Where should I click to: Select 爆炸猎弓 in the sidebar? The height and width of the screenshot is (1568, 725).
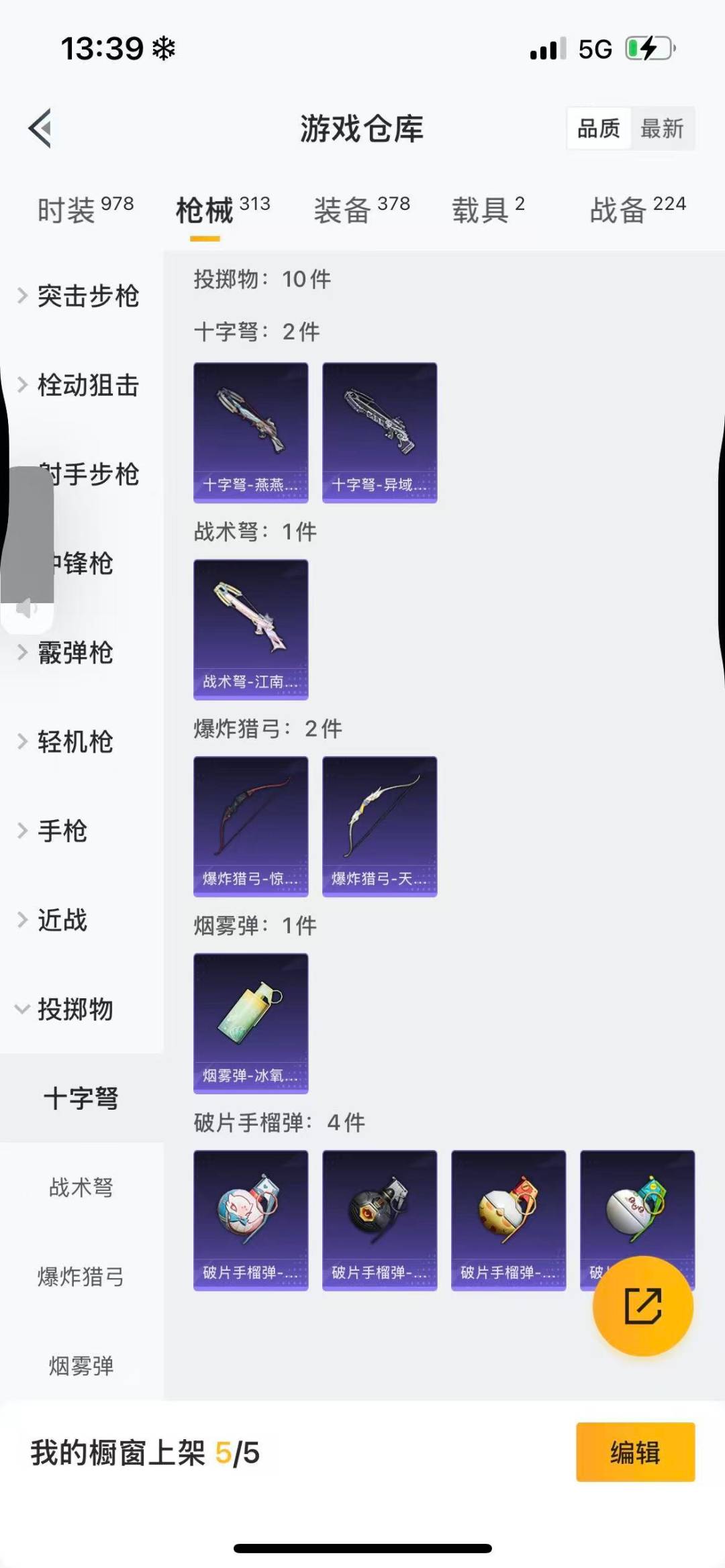coord(81,1277)
